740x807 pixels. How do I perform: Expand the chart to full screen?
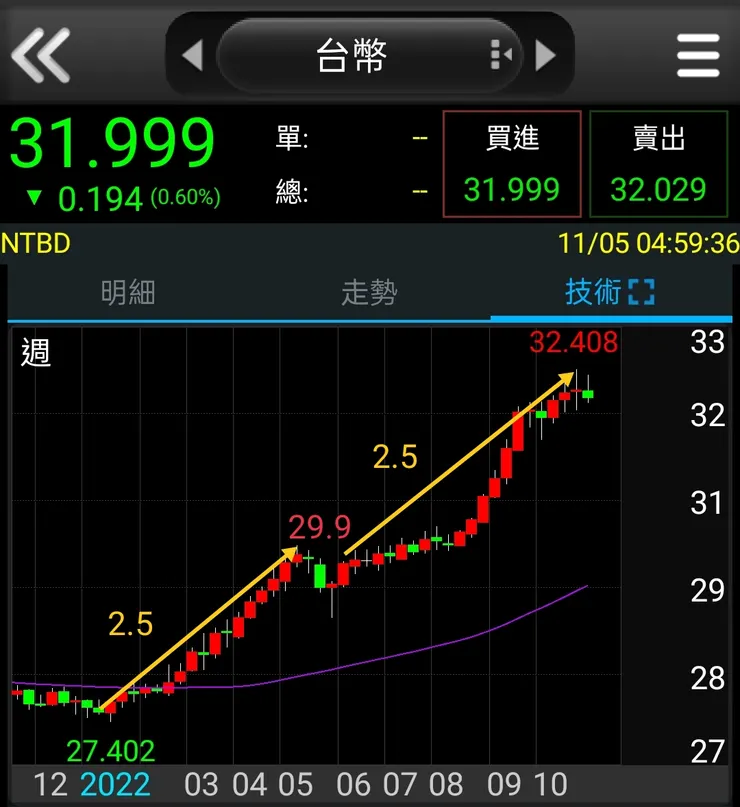[641, 293]
